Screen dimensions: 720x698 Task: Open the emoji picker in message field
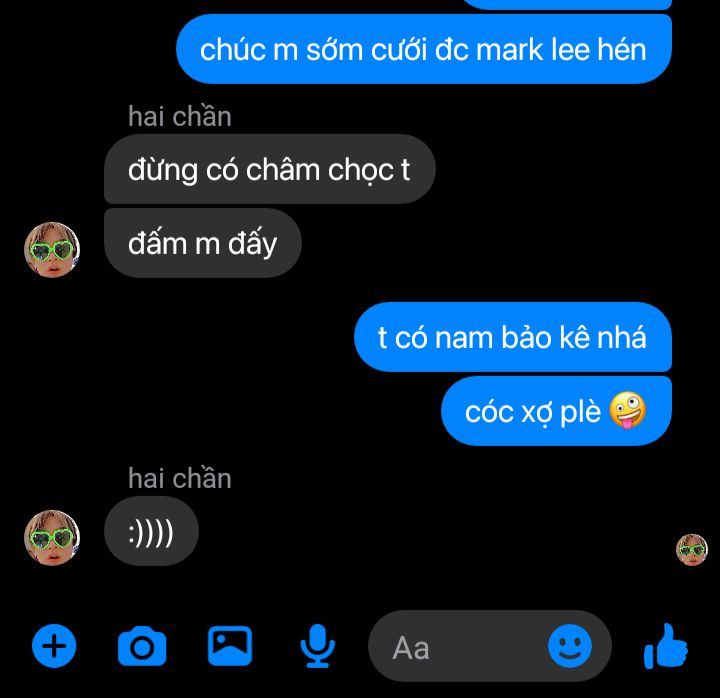(570, 646)
